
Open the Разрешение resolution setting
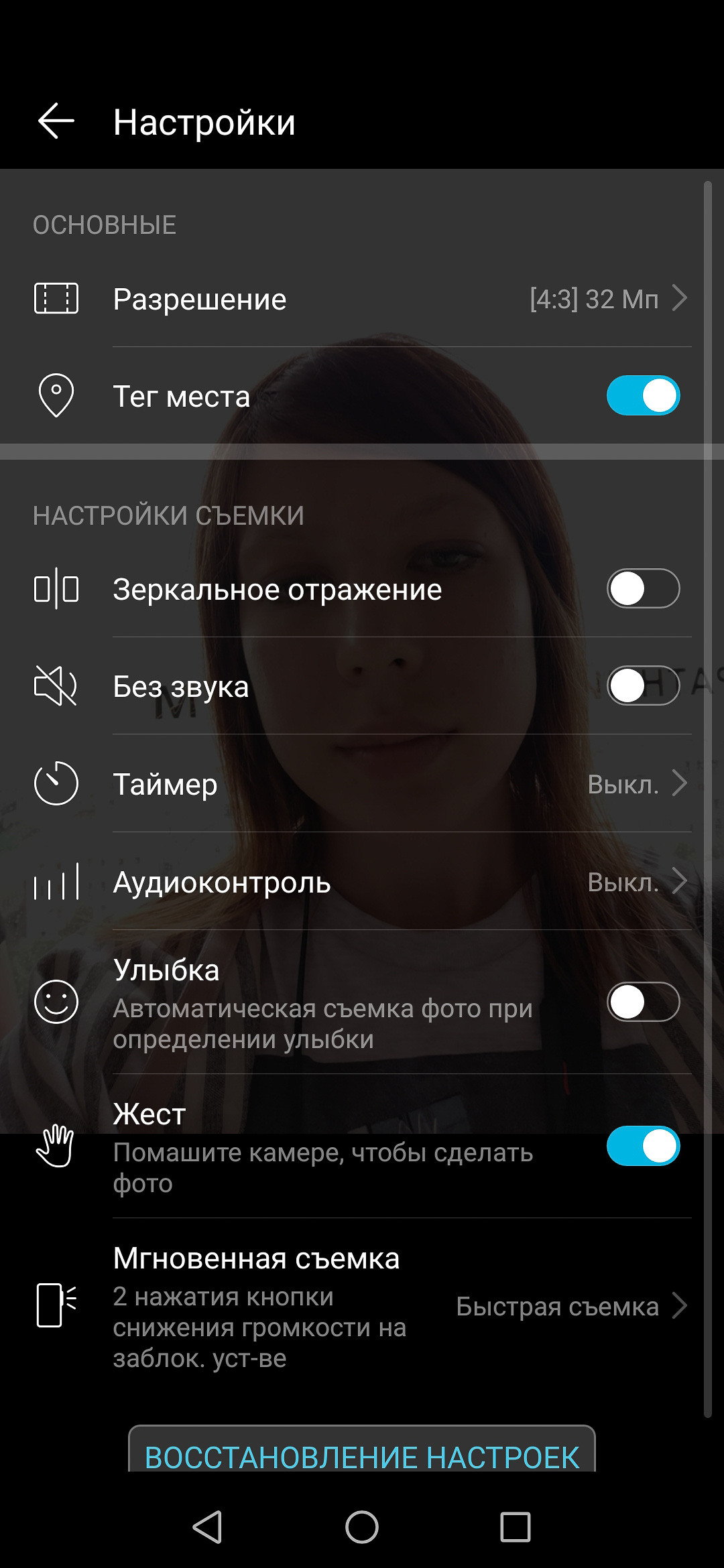pyautogui.click(x=362, y=298)
